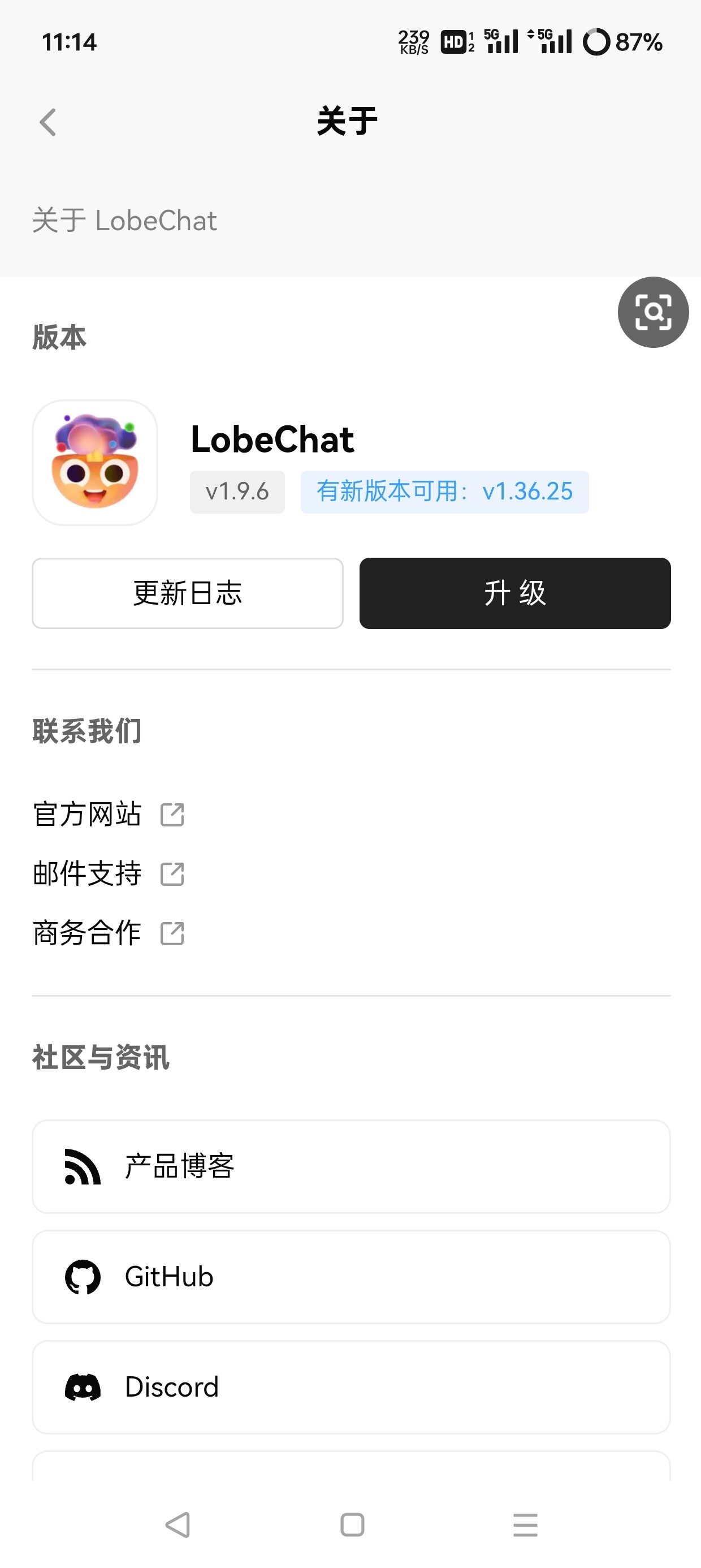This screenshot has height=1568, width=701.
Task: Open the system recent apps menu
Action: [x=525, y=1525]
